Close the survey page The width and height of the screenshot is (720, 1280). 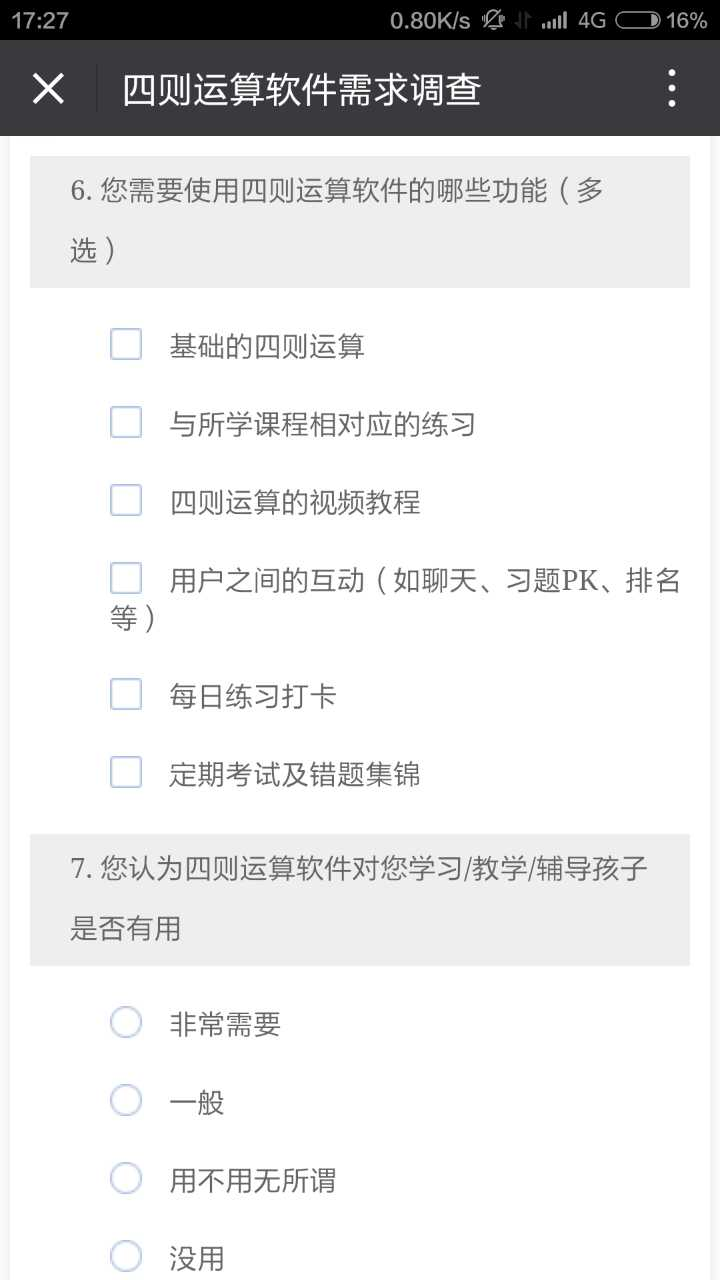48,89
